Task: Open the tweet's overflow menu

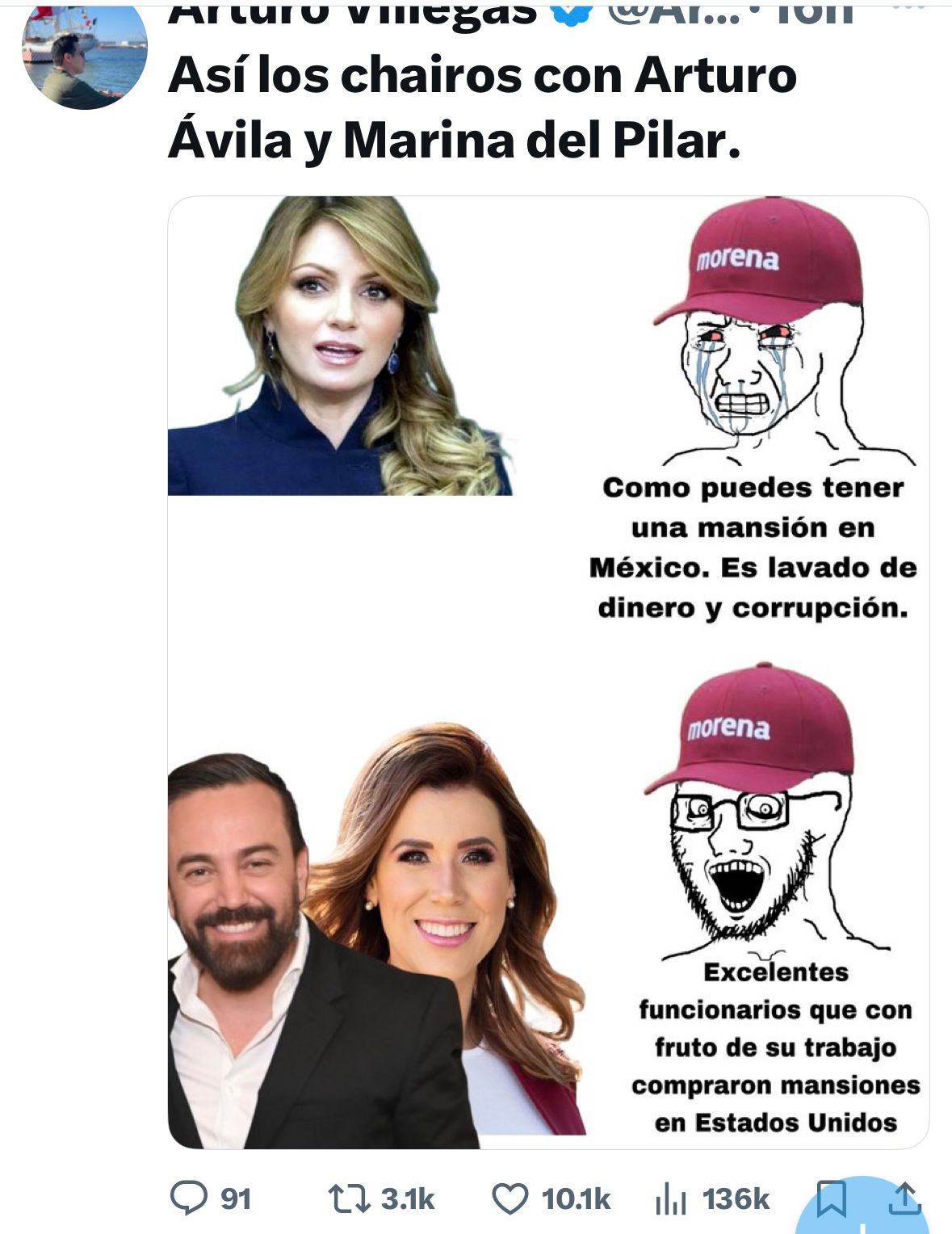Action: (908, 6)
